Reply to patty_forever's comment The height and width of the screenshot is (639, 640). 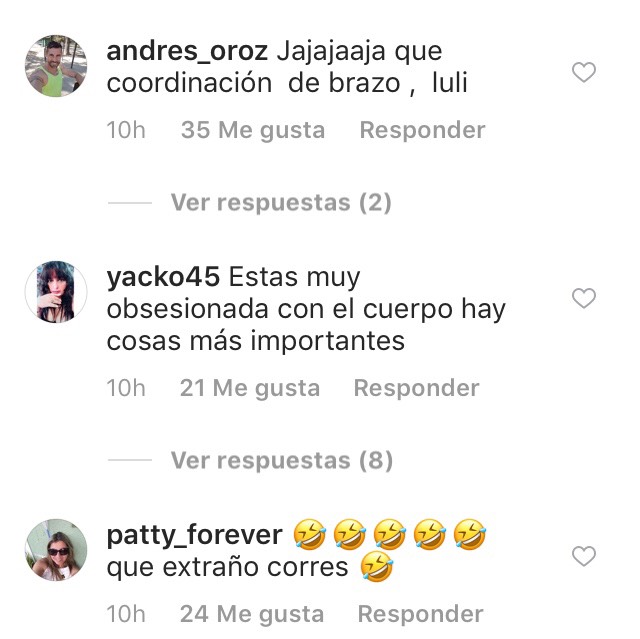point(420,613)
